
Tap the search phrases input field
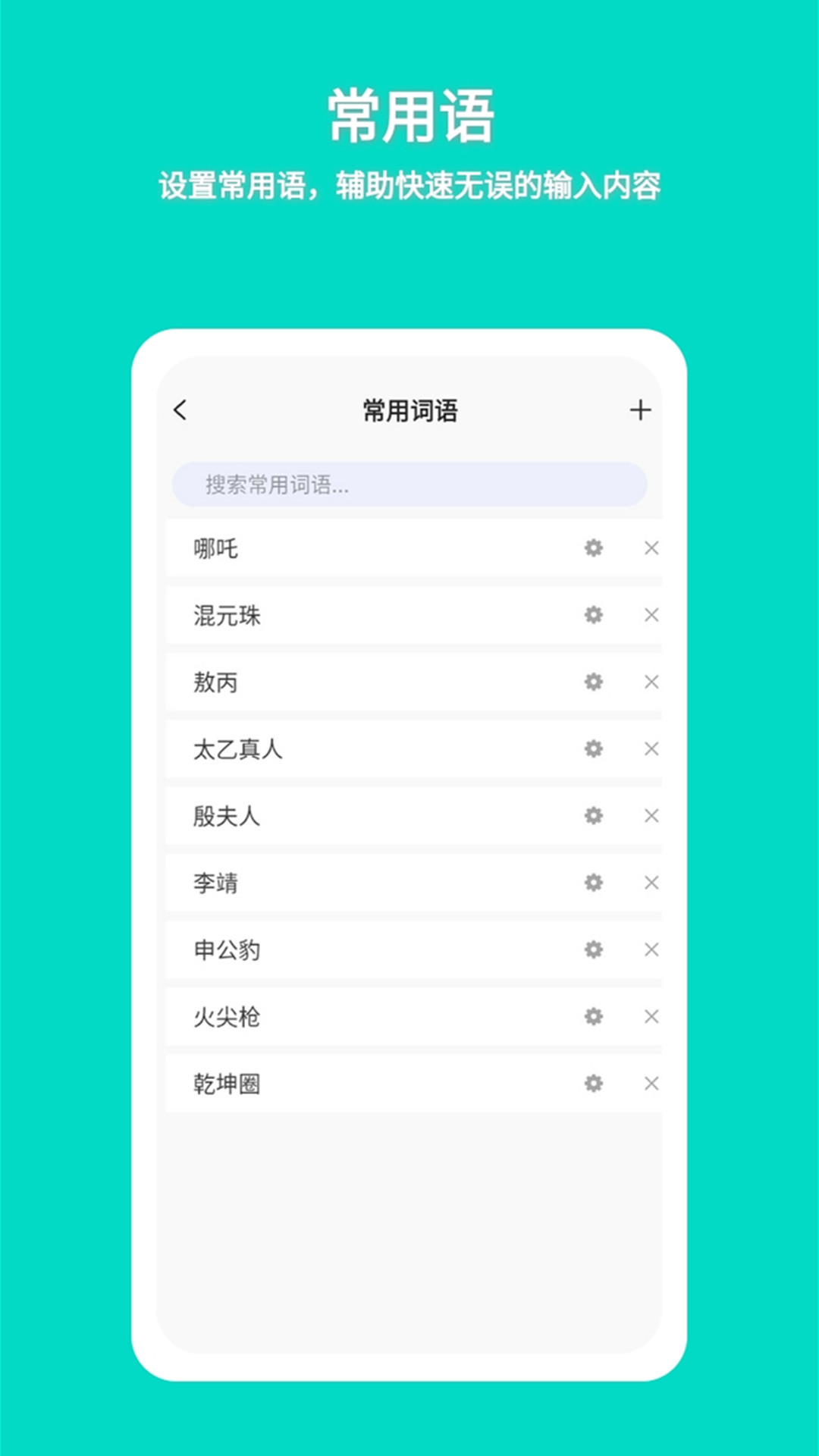[x=409, y=485]
